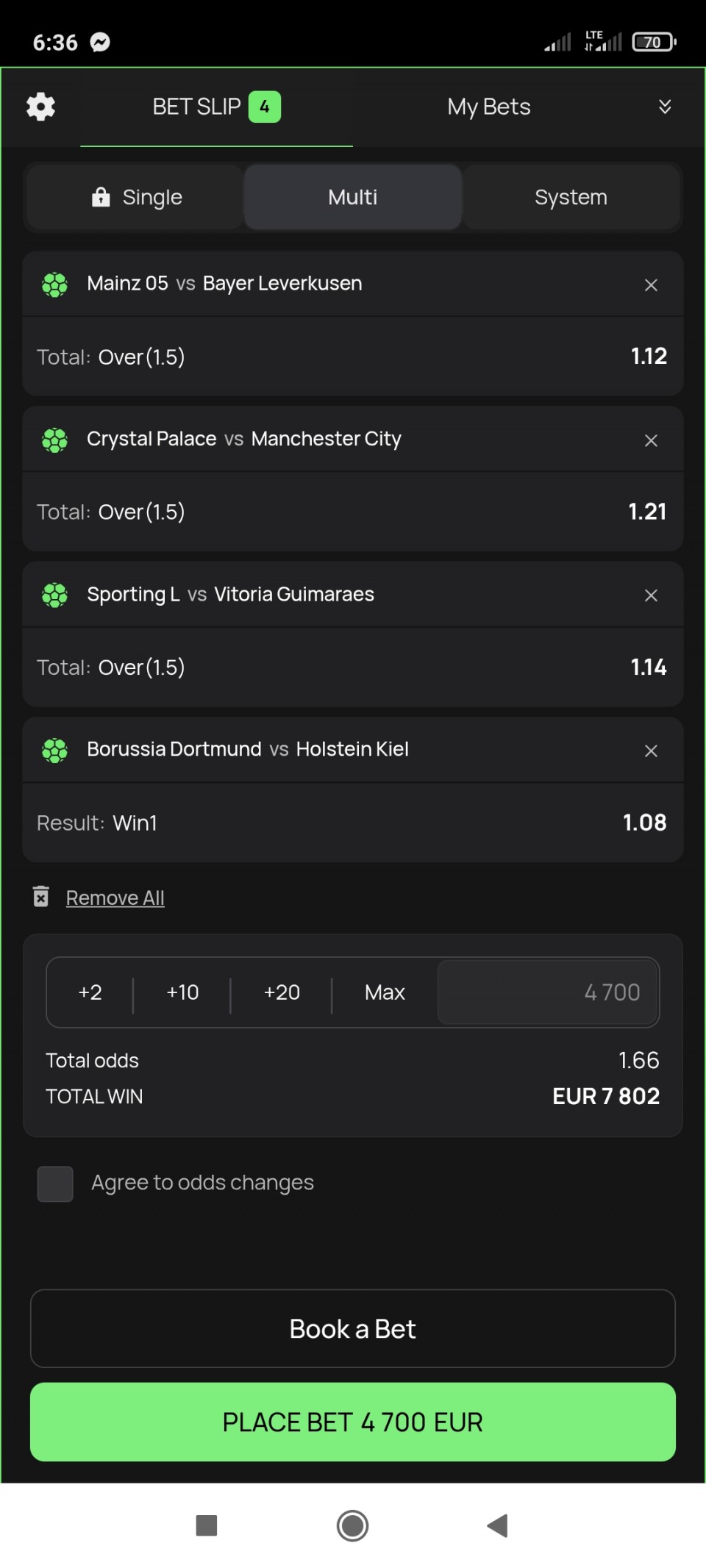This screenshot has height=1568, width=706.
Task: Open bet slip settings gear
Action: tap(40, 107)
